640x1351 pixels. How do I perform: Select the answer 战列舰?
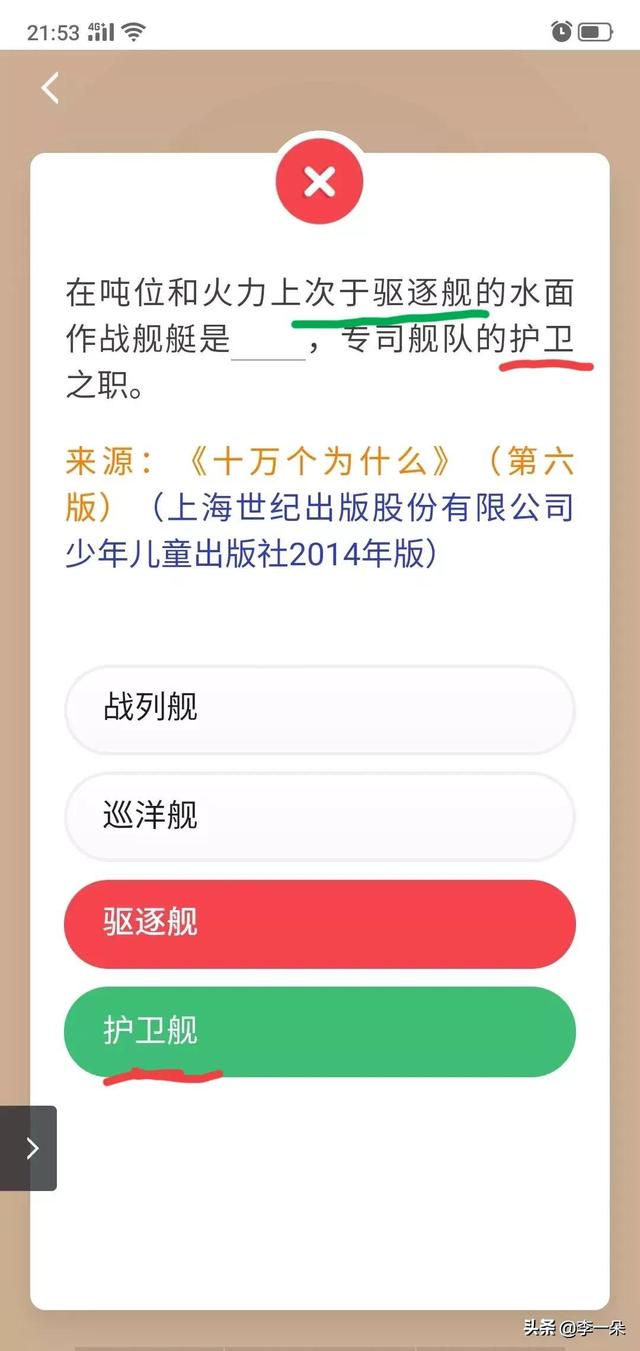320,709
